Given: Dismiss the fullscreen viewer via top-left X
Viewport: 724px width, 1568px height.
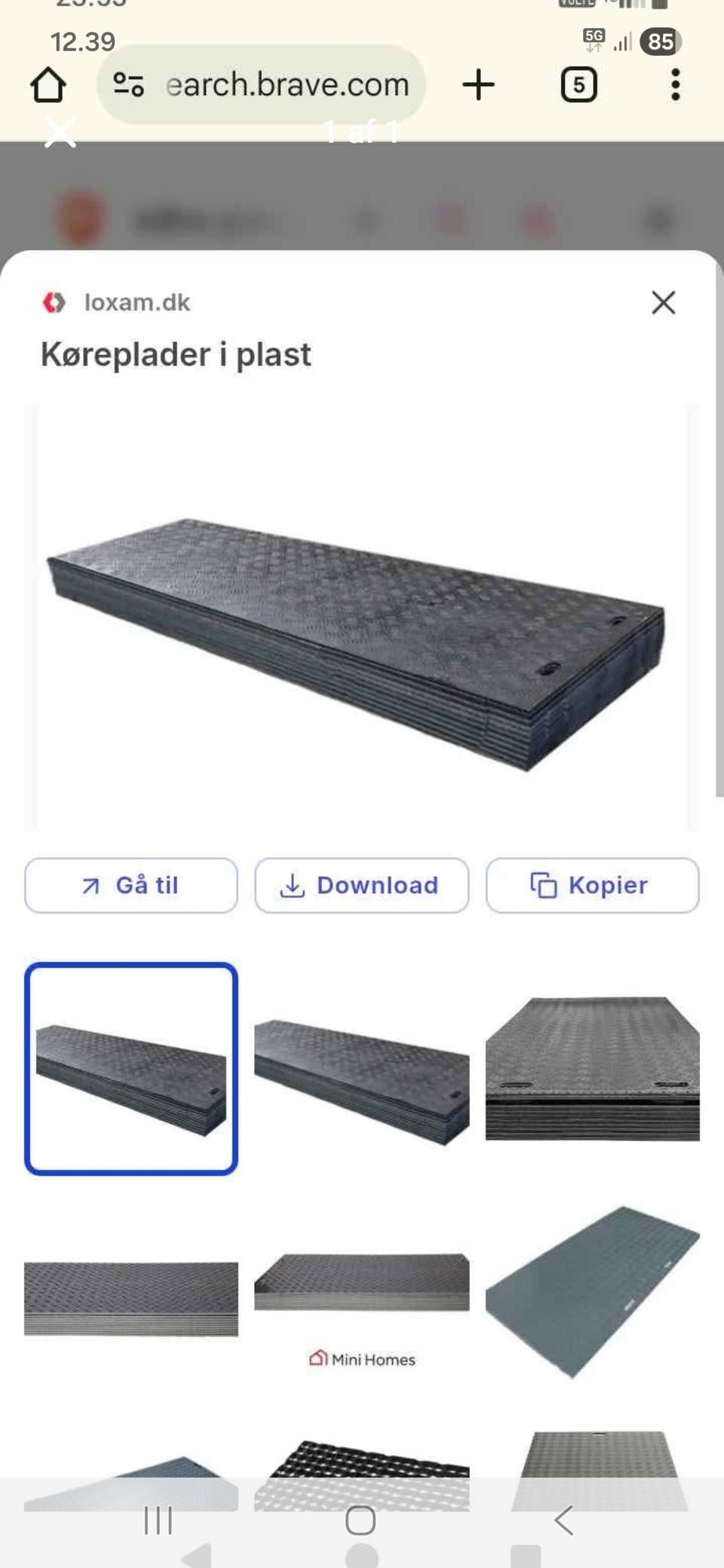Looking at the screenshot, I should click(60, 133).
